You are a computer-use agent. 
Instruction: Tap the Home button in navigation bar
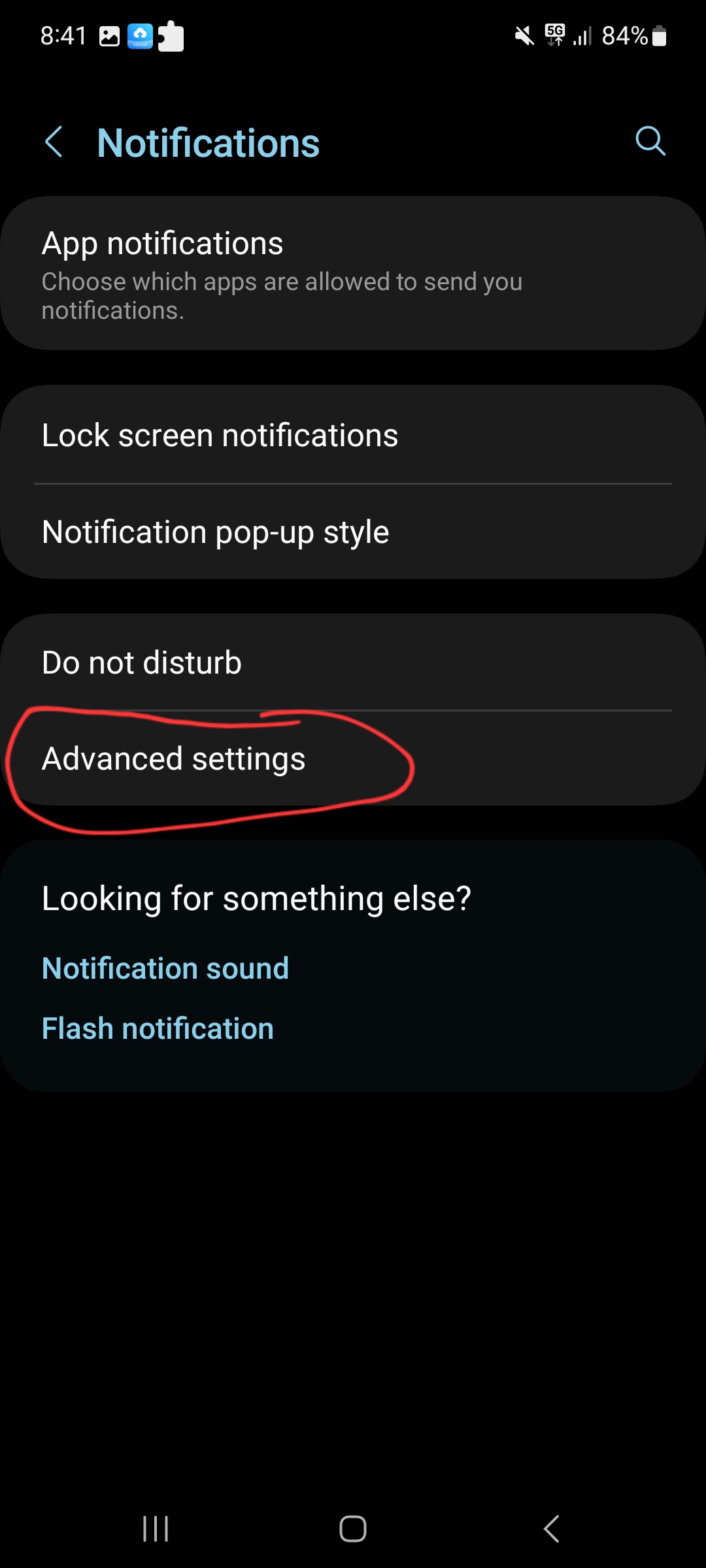click(x=352, y=1528)
